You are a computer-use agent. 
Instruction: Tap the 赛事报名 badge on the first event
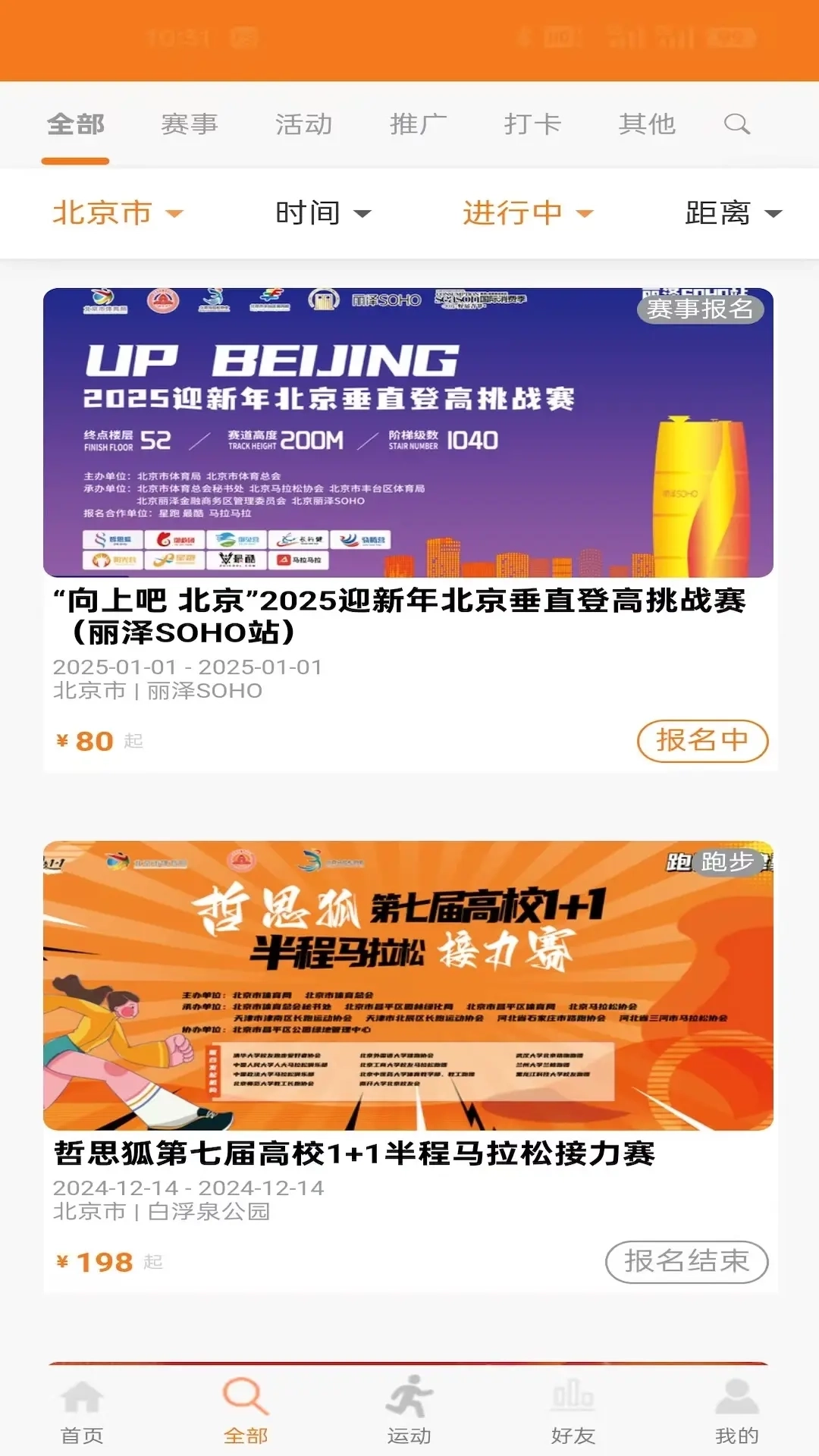[x=700, y=309]
